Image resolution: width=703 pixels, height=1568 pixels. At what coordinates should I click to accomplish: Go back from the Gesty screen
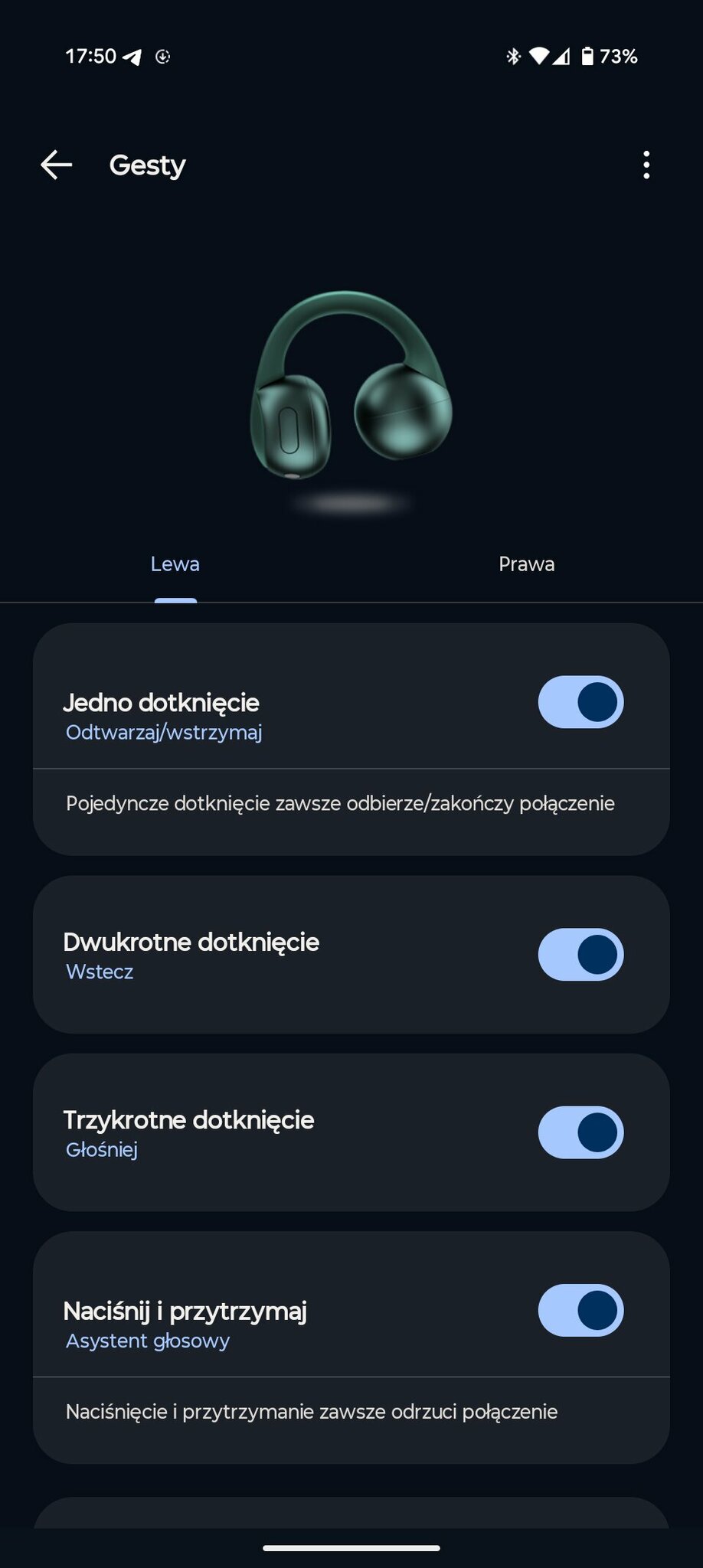pos(57,165)
